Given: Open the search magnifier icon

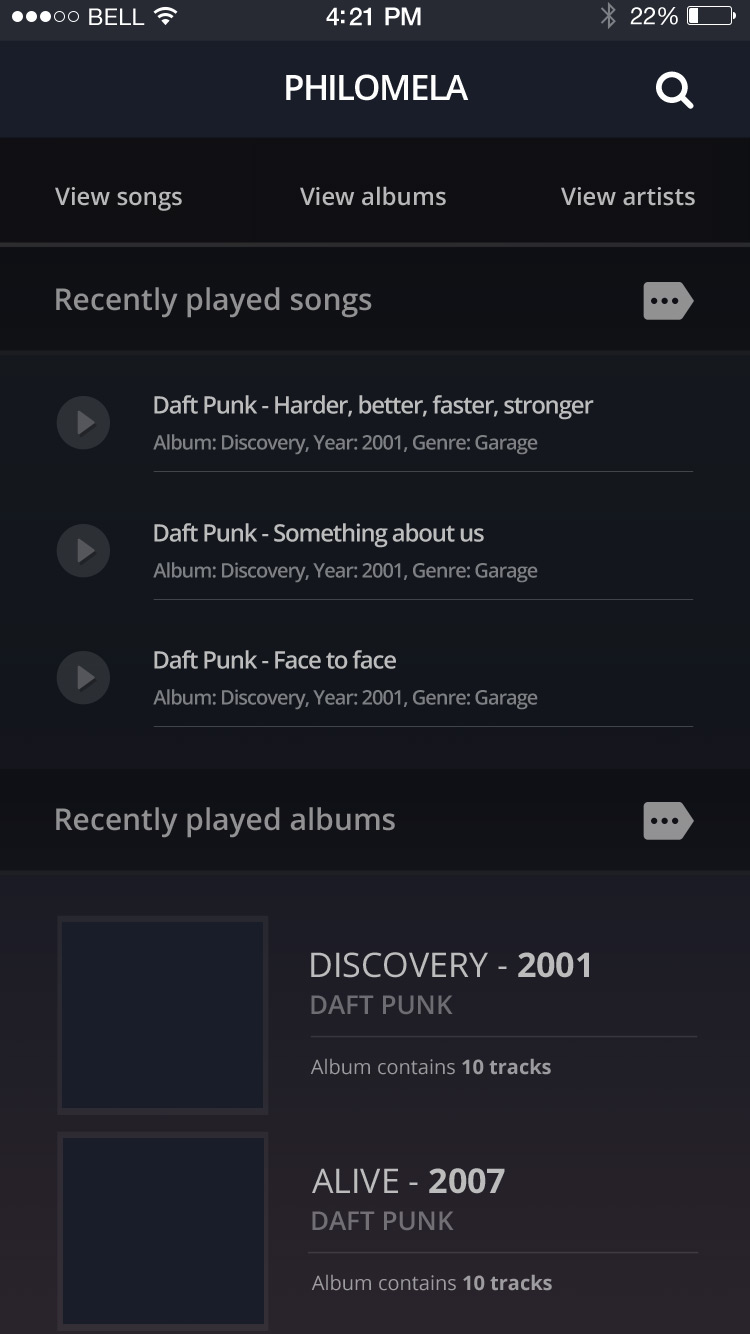Looking at the screenshot, I should pos(674,91).
